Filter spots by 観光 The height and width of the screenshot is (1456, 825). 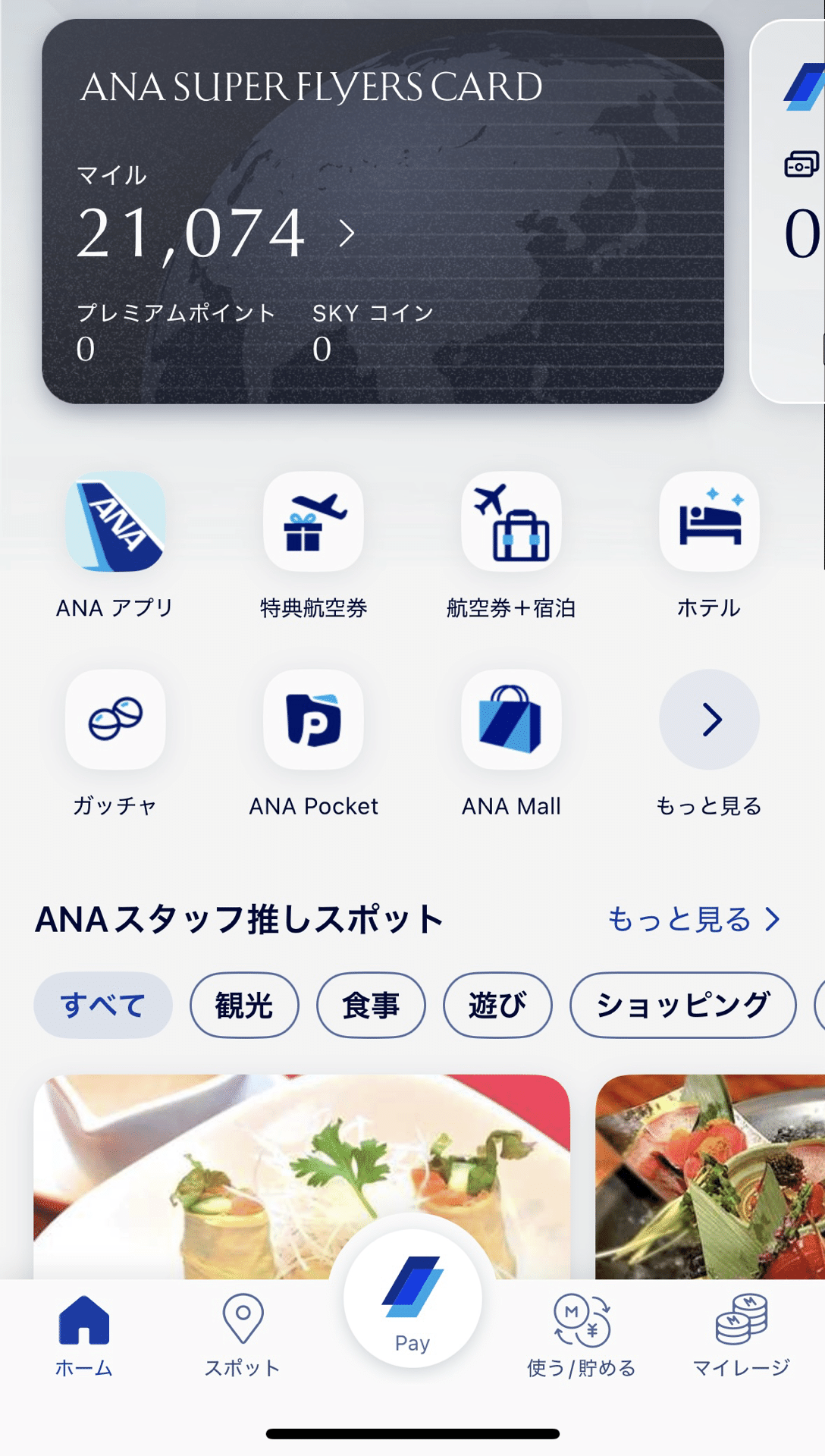[244, 1006]
